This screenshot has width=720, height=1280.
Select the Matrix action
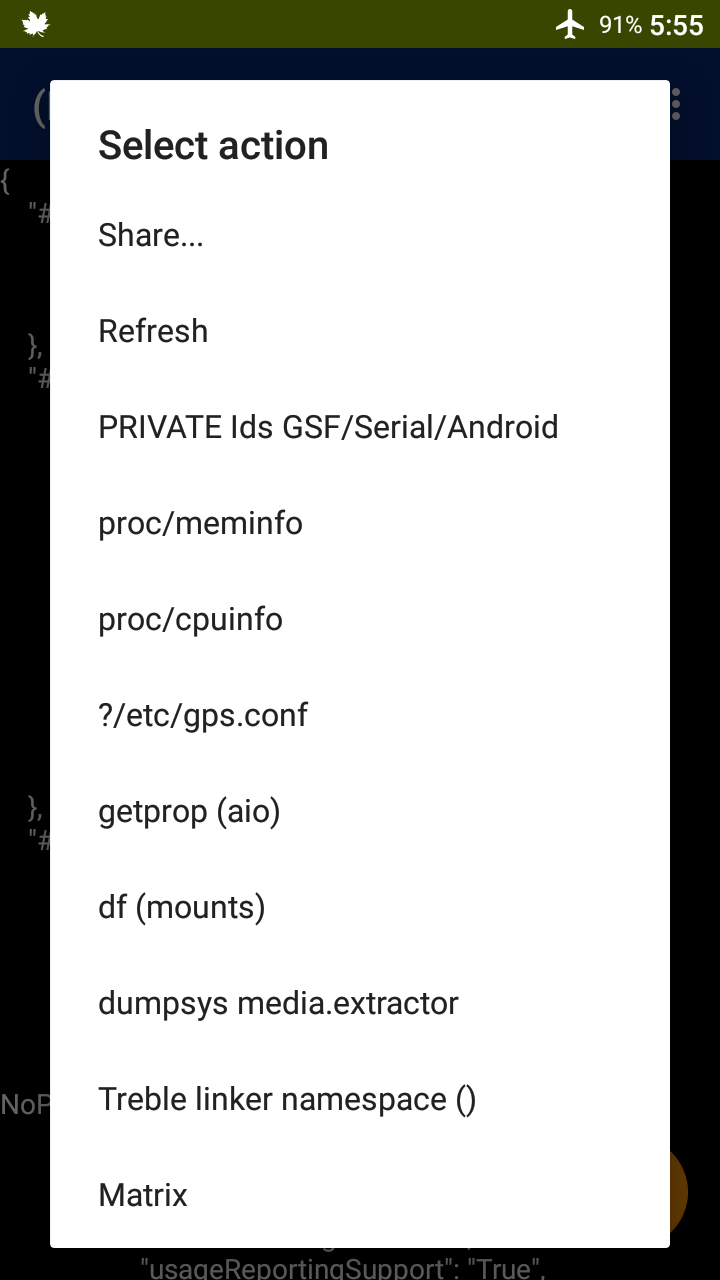[360, 1195]
